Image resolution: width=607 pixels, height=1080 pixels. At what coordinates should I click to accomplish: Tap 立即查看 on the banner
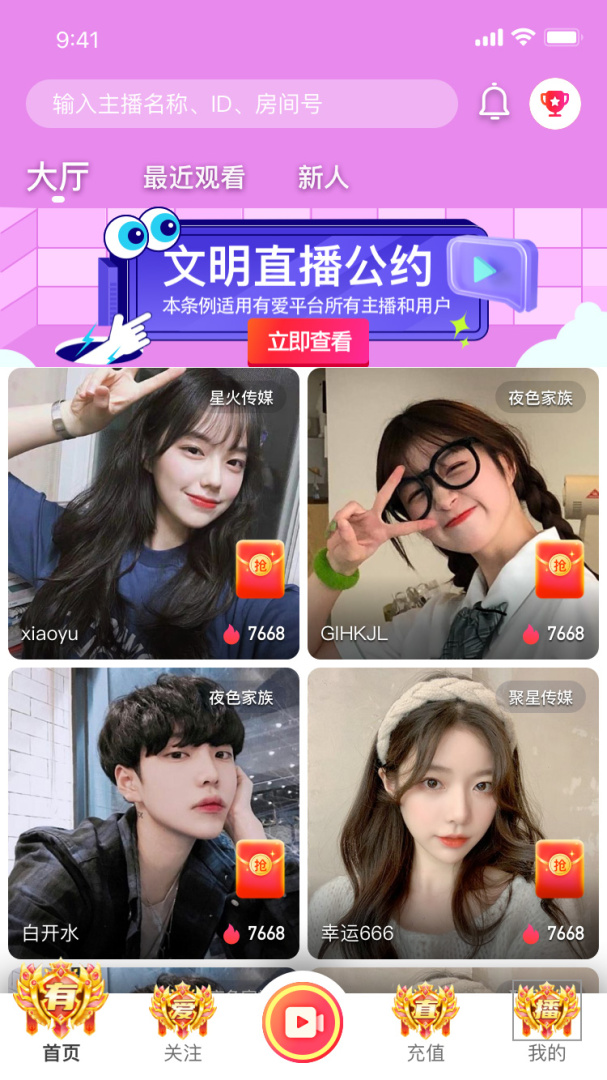click(309, 342)
